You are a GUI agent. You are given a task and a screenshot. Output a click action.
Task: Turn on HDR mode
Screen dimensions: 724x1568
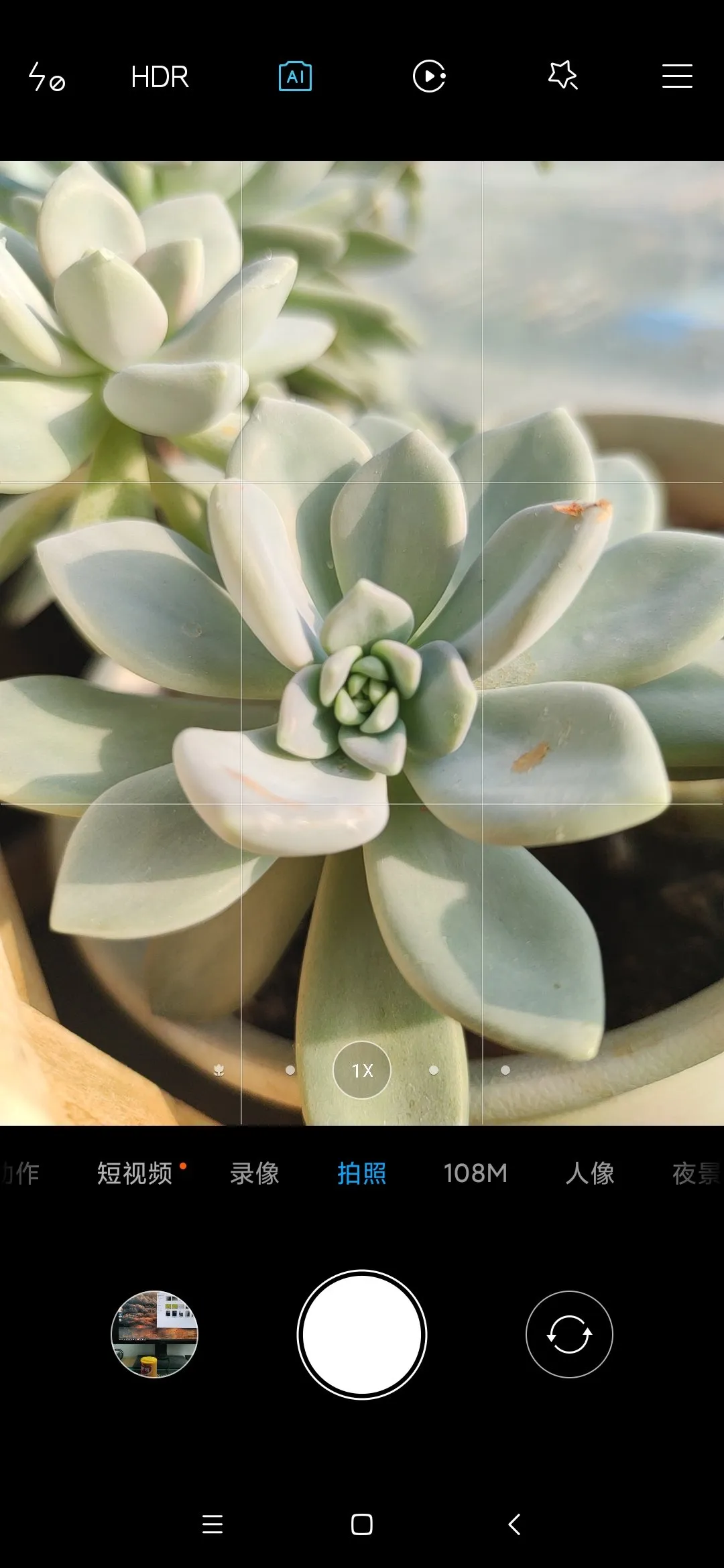tap(160, 76)
